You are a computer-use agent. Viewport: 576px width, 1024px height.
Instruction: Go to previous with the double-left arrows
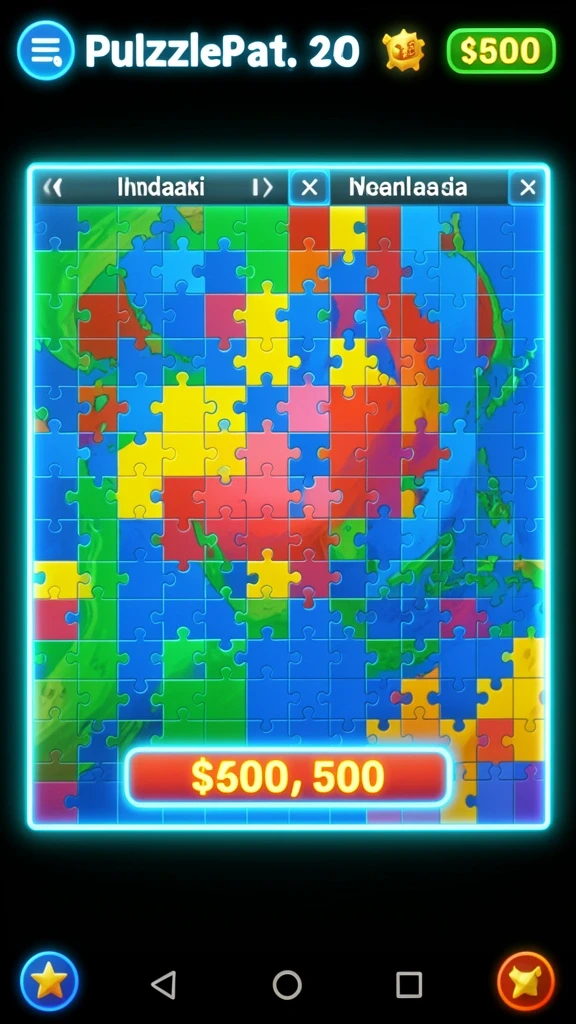coord(52,188)
